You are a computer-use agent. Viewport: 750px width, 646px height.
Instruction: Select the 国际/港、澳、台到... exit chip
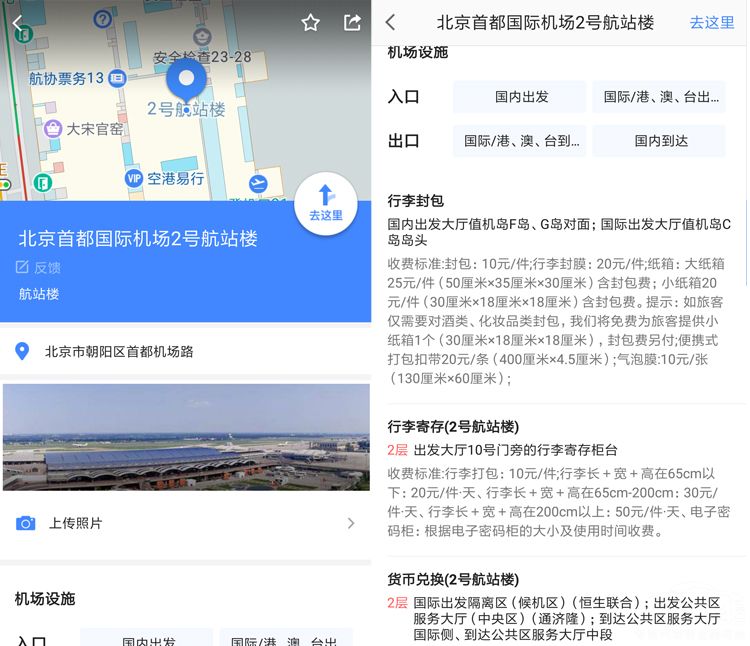click(520, 141)
